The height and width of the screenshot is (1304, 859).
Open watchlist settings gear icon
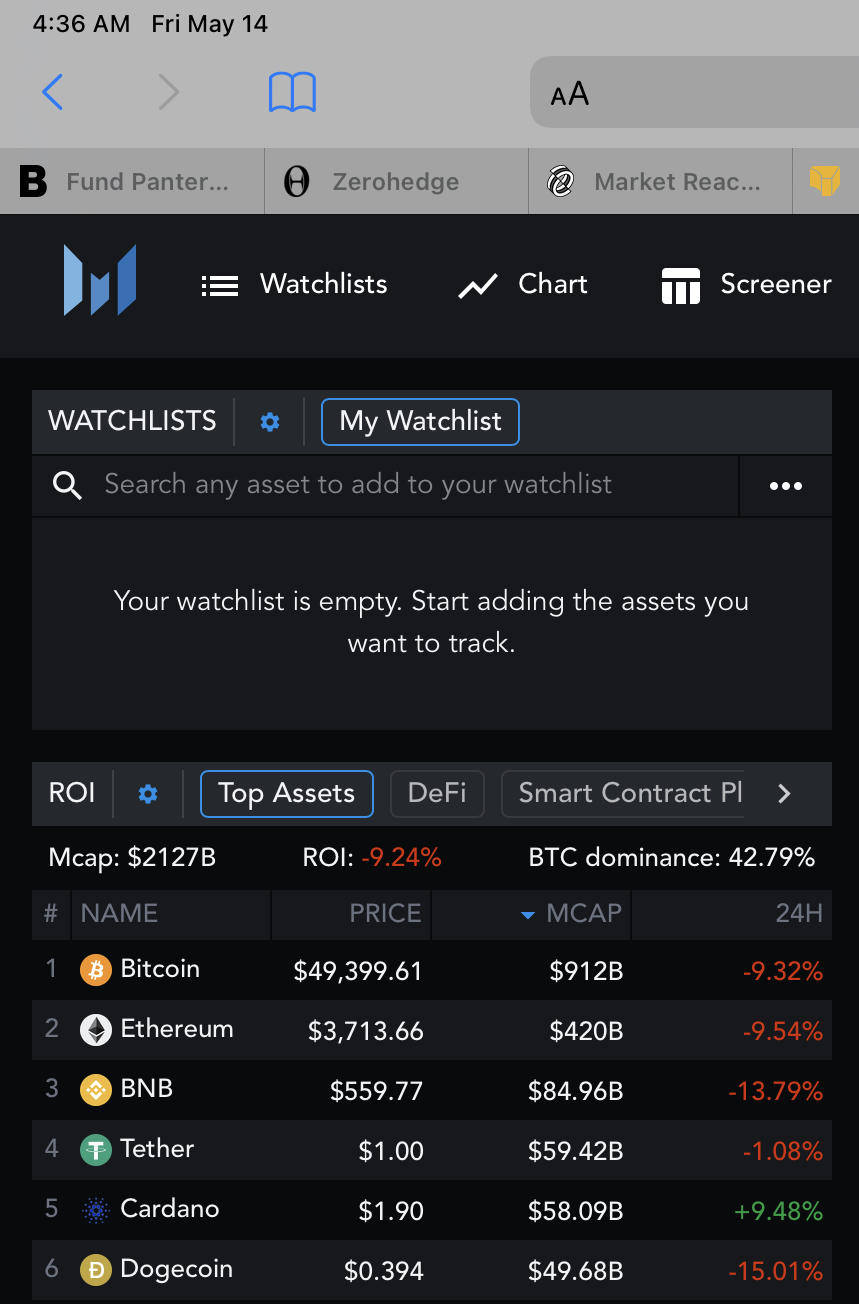pos(269,422)
